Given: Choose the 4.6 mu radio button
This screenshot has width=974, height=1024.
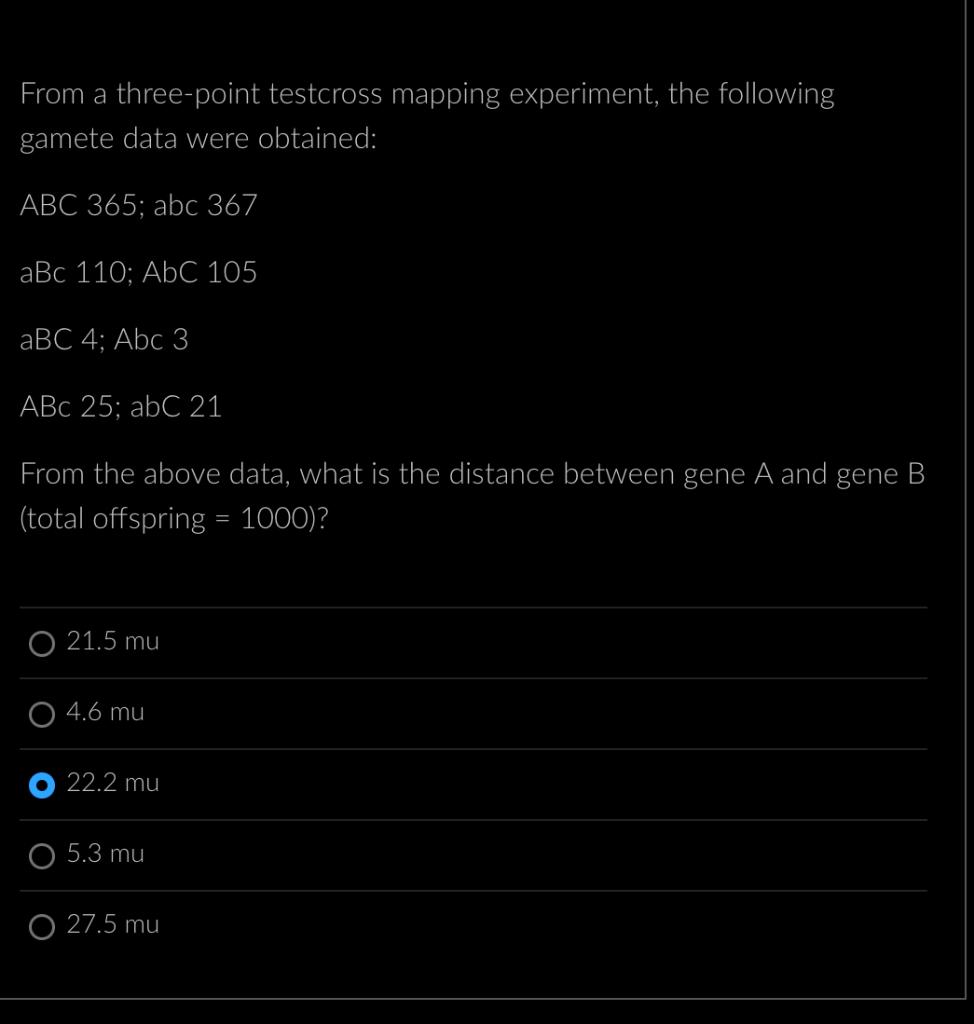Looking at the screenshot, I should [x=42, y=714].
